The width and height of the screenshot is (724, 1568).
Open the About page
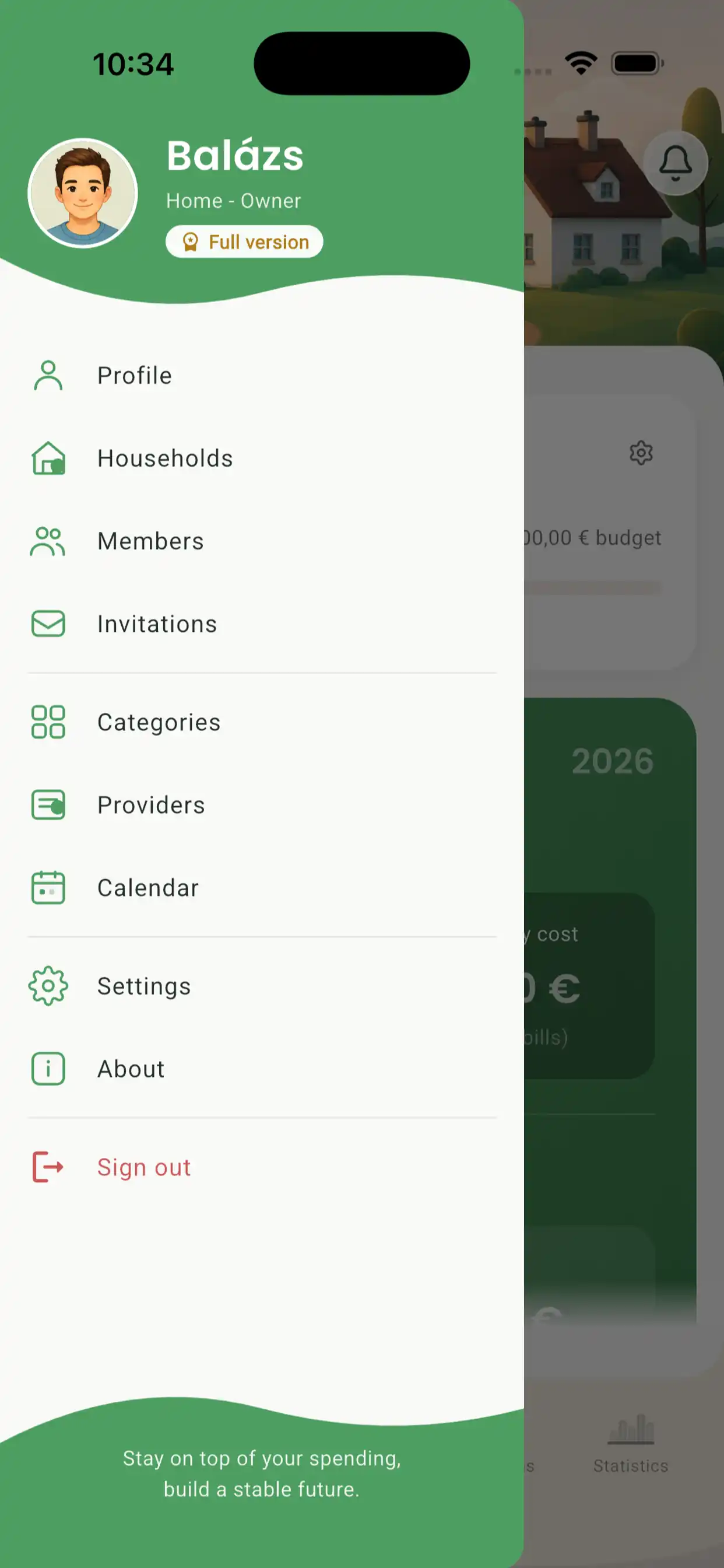click(x=262, y=1069)
